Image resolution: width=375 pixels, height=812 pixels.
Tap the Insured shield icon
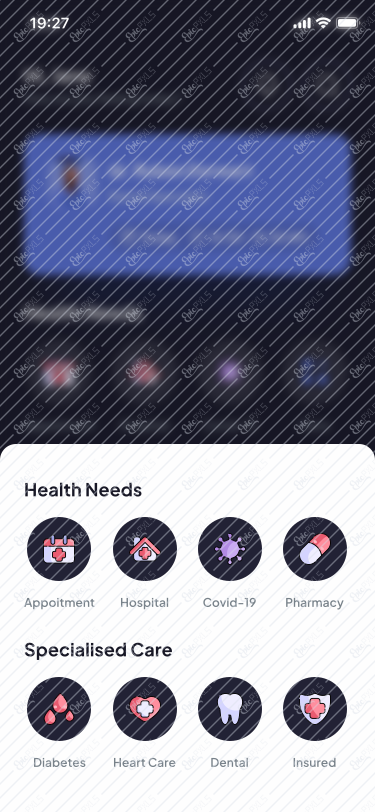(x=314, y=709)
